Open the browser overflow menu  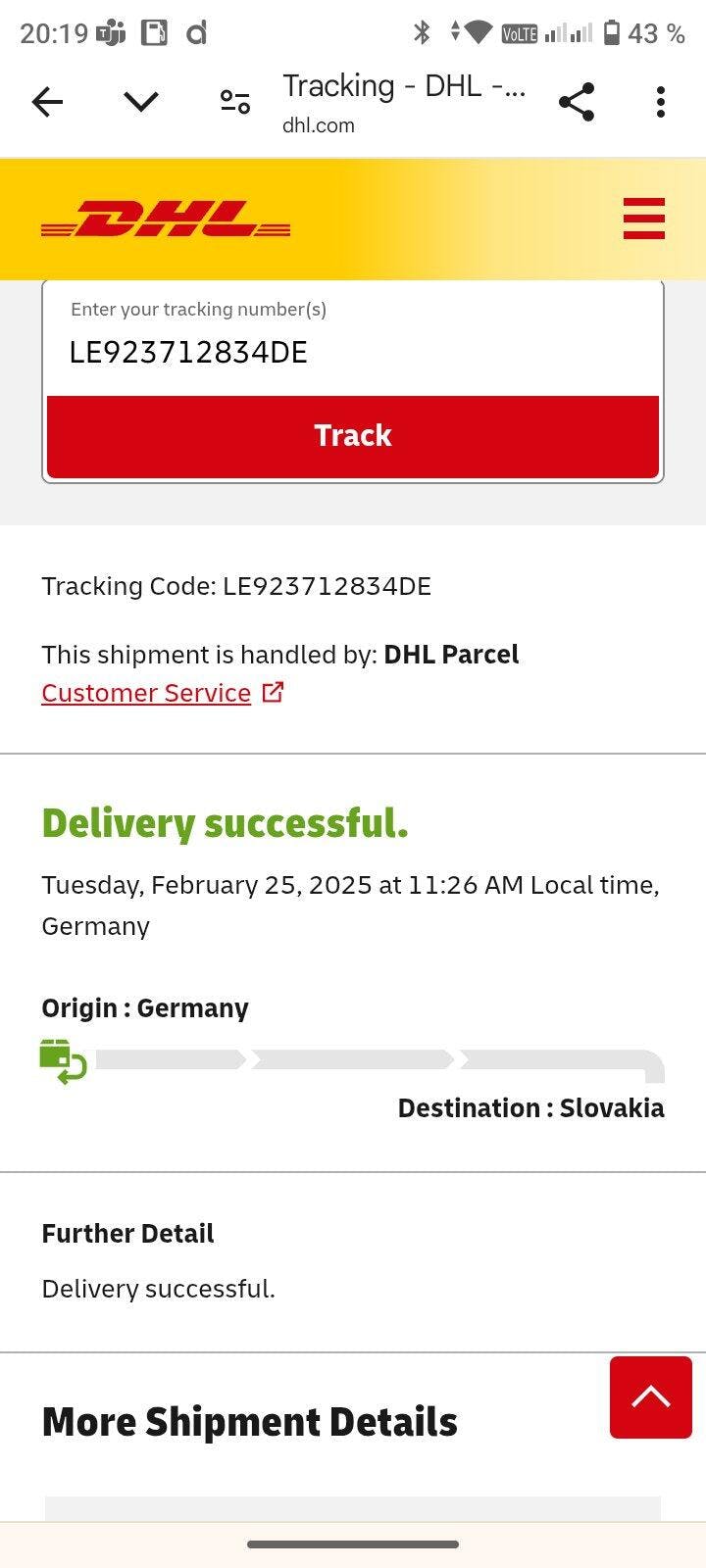(661, 102)
